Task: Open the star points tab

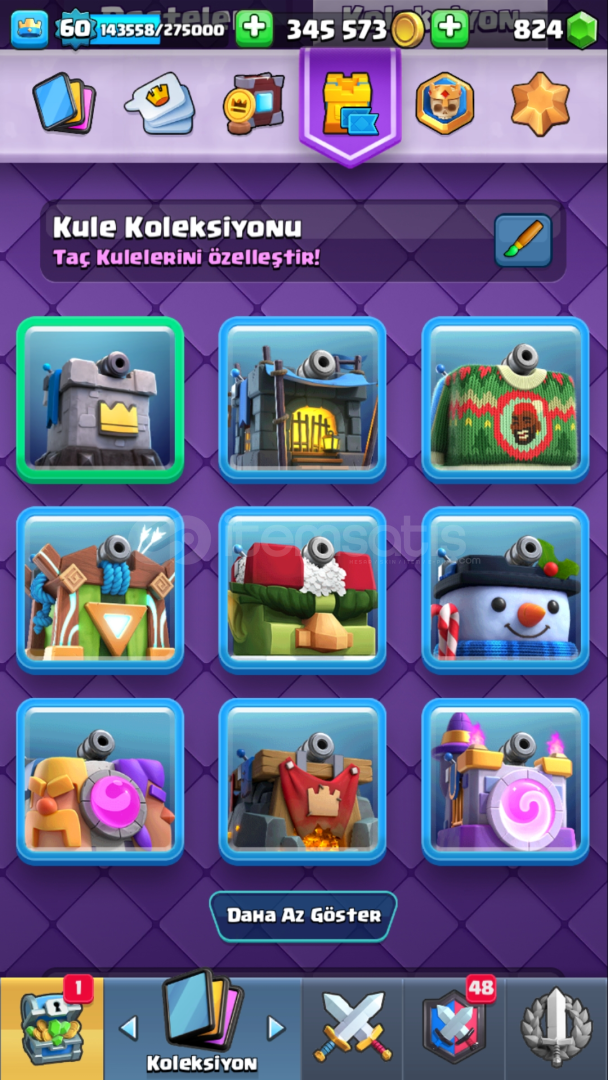Action: pyautogui.click(x=541, y=104)
